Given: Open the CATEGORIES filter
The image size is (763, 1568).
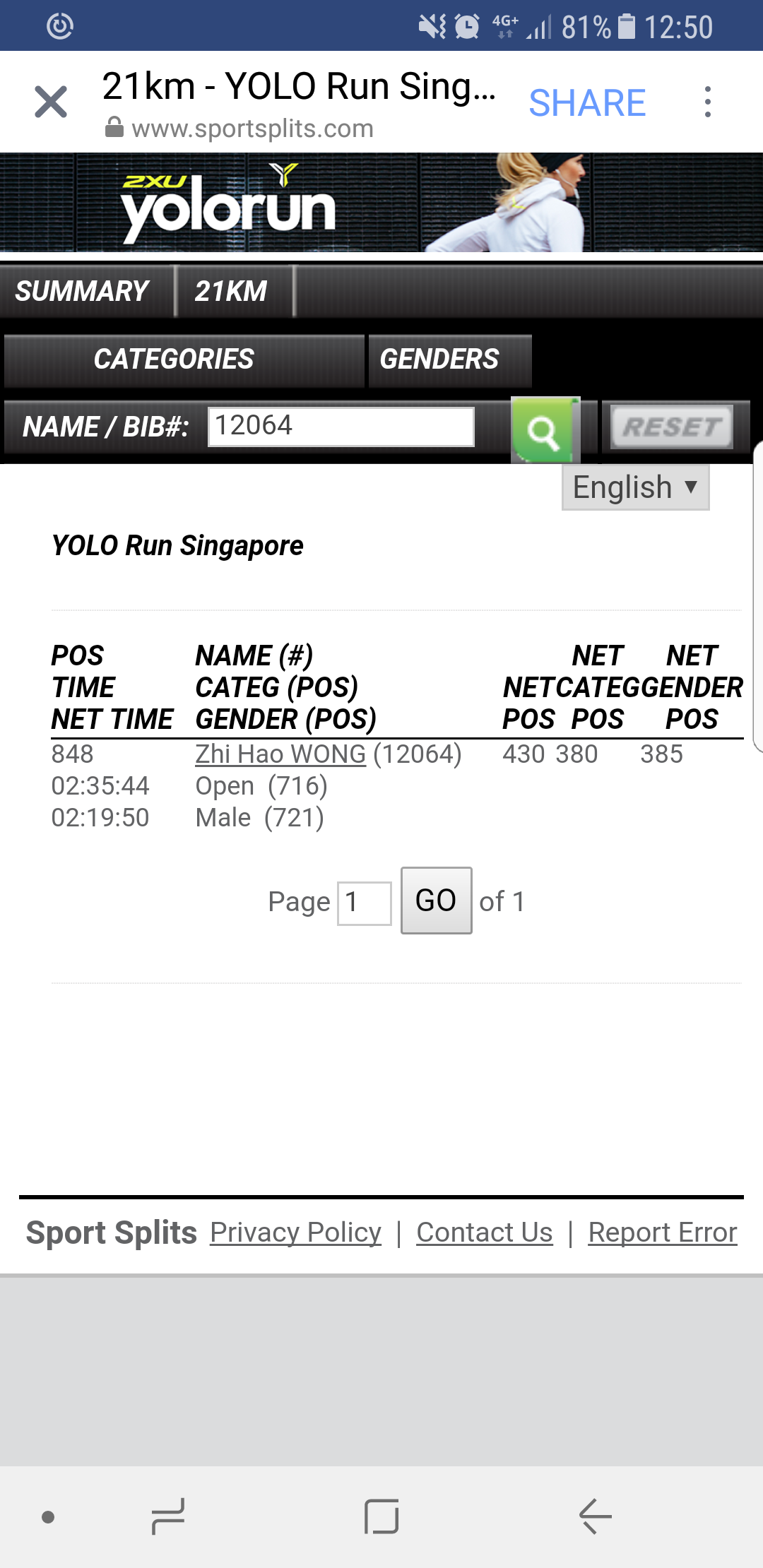Looking at the screenshot, I should (174, 360).
